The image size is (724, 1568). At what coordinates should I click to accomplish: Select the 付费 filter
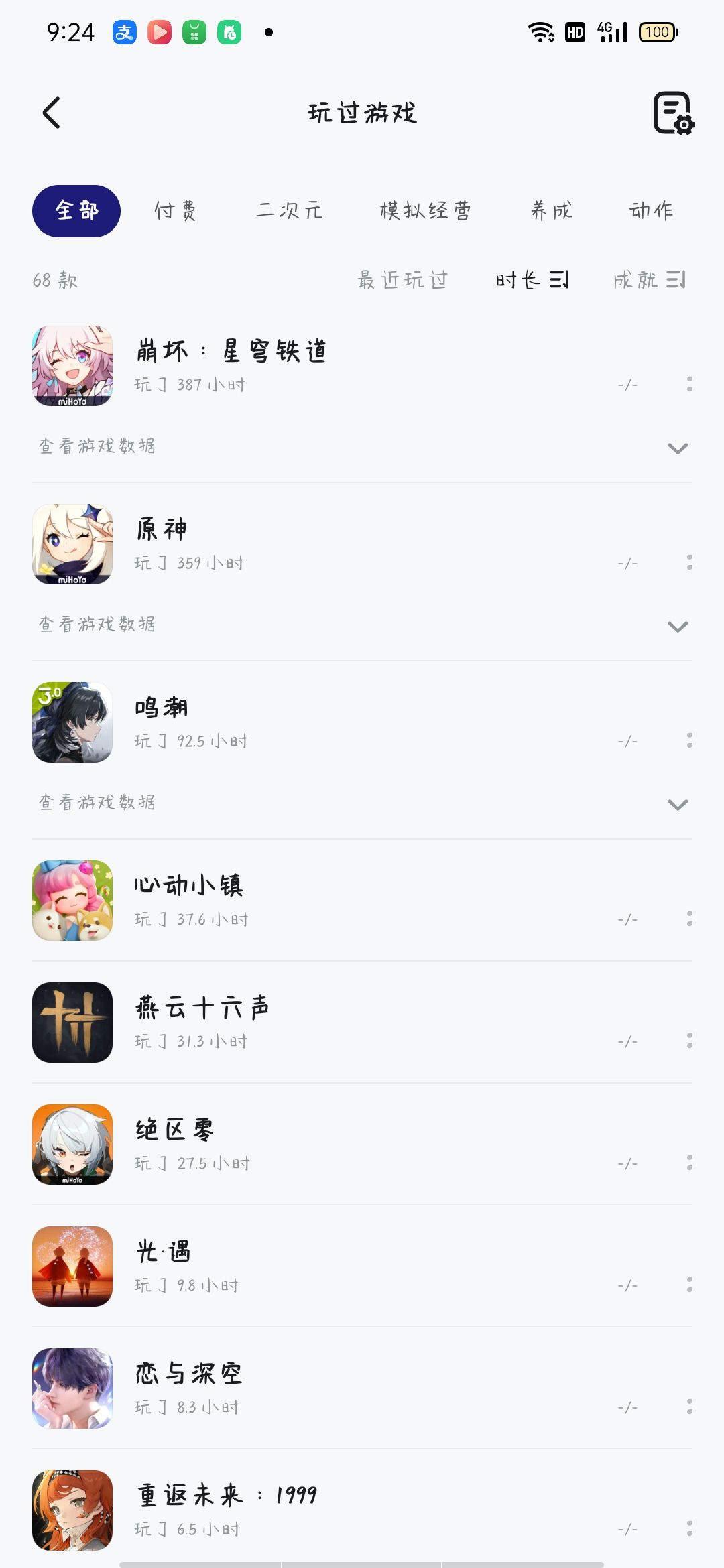click(x=176, y=210)
